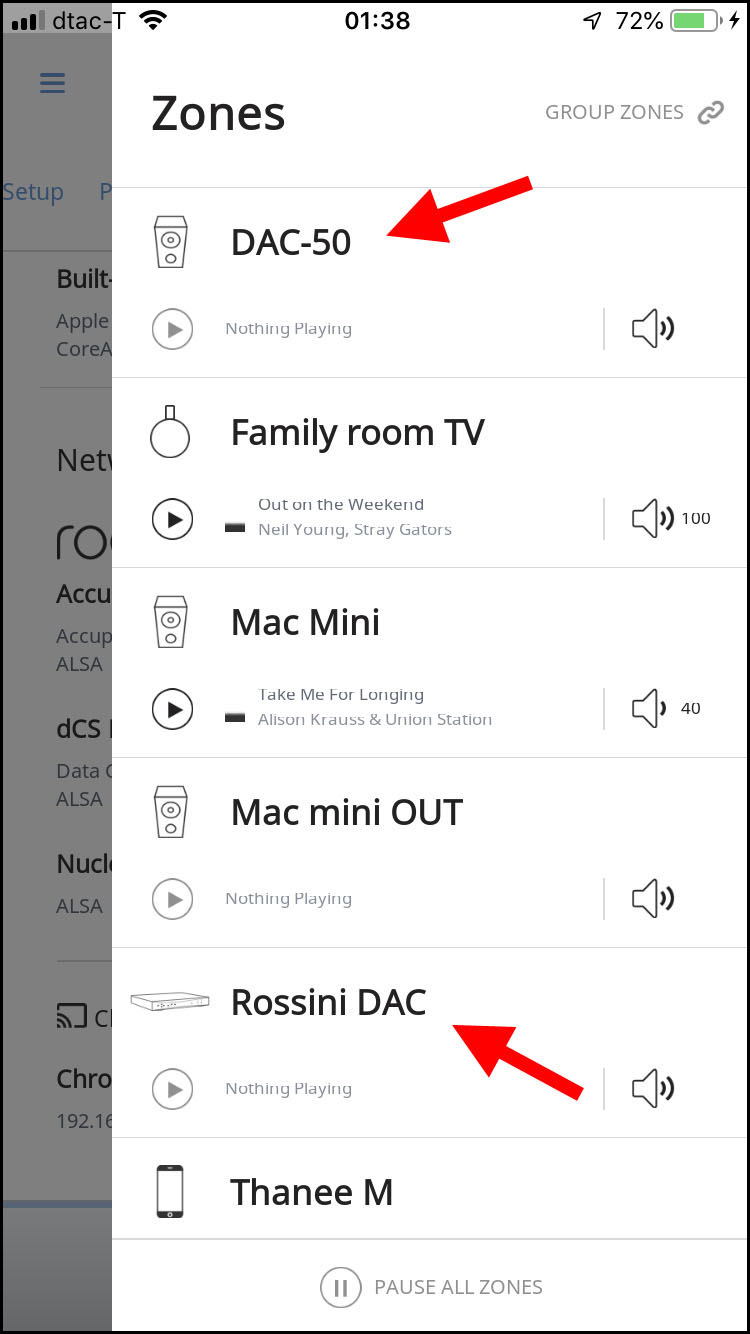The width and height of the screenshot is (750, 1334).
Task: Adjust Family room TV volume at 100
Action: 670,519
